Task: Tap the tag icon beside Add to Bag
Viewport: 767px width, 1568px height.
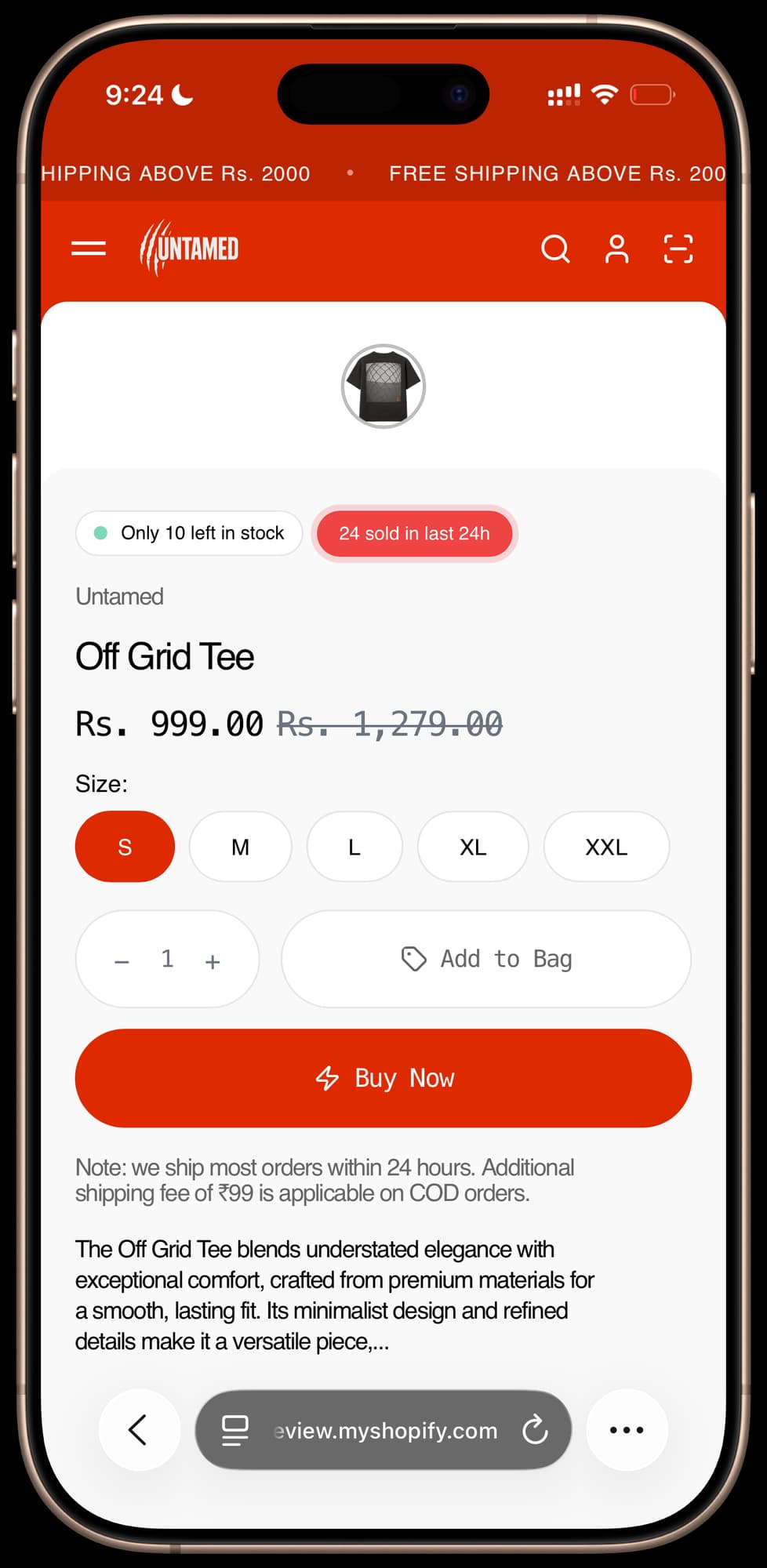Action: point(414,958)
